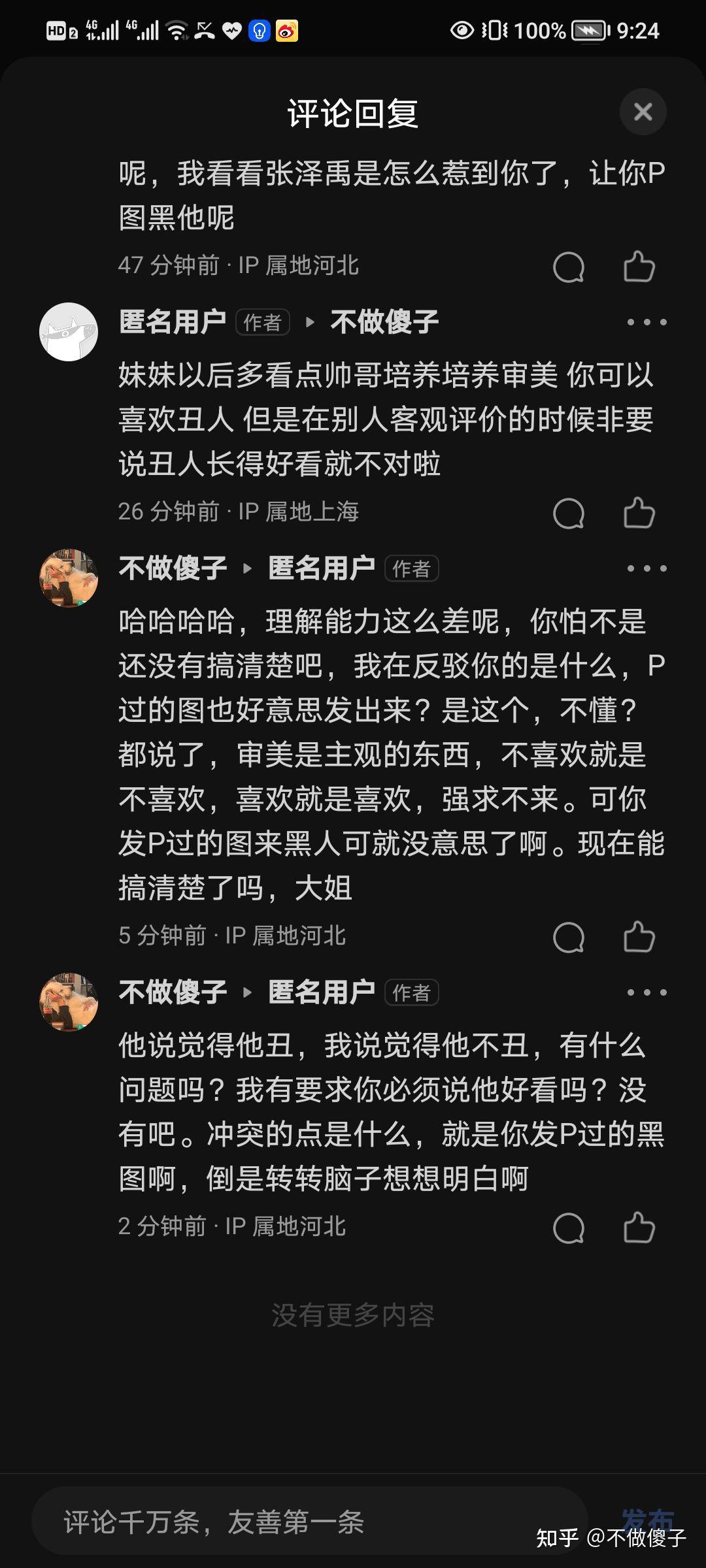This screenshot has height=1568, width=706.
Task: Tap the 评论千万条 comment input field
Action: (x=309, y=1522)
